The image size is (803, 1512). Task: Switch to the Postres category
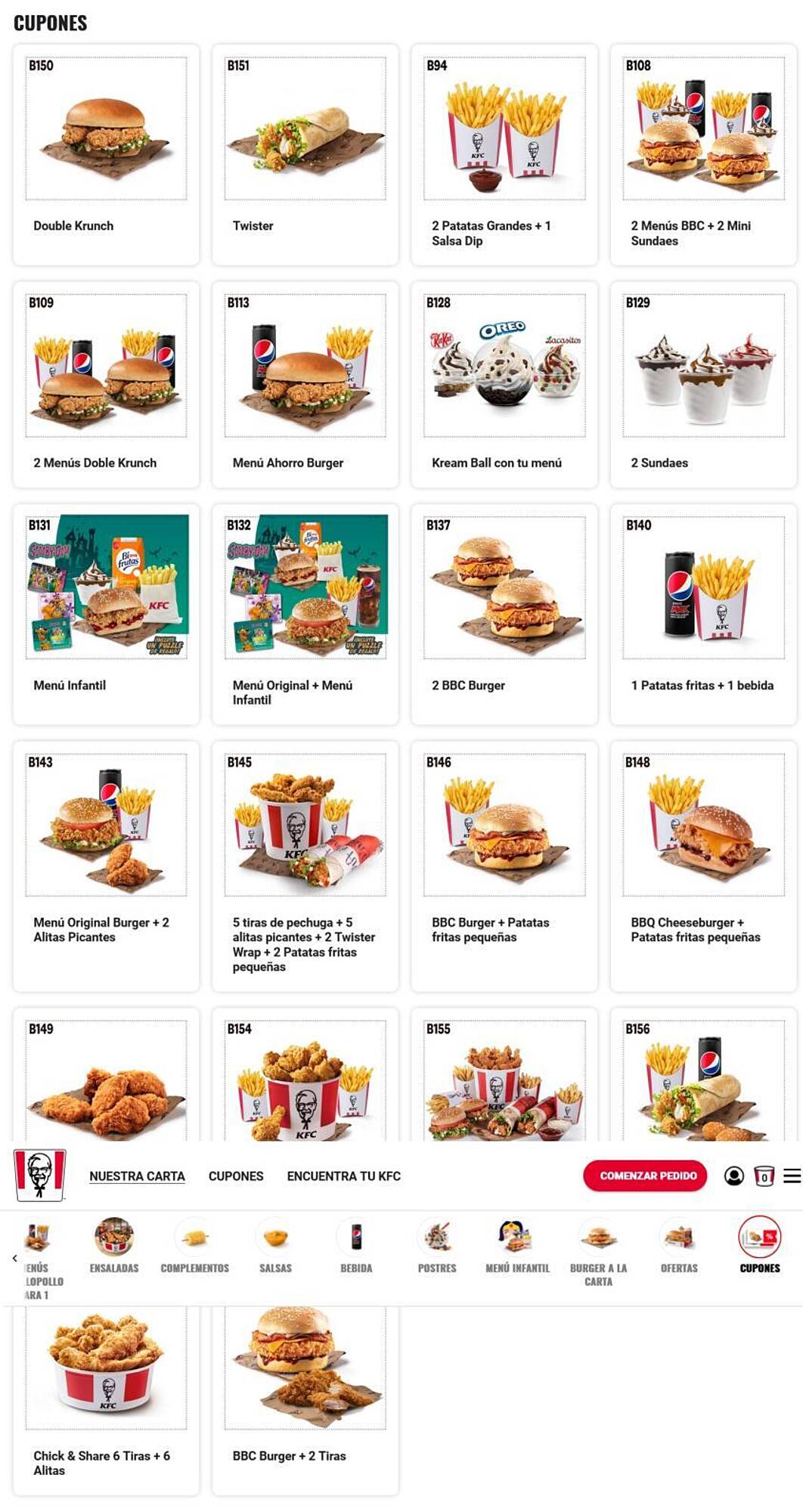tap(437, 1247)
